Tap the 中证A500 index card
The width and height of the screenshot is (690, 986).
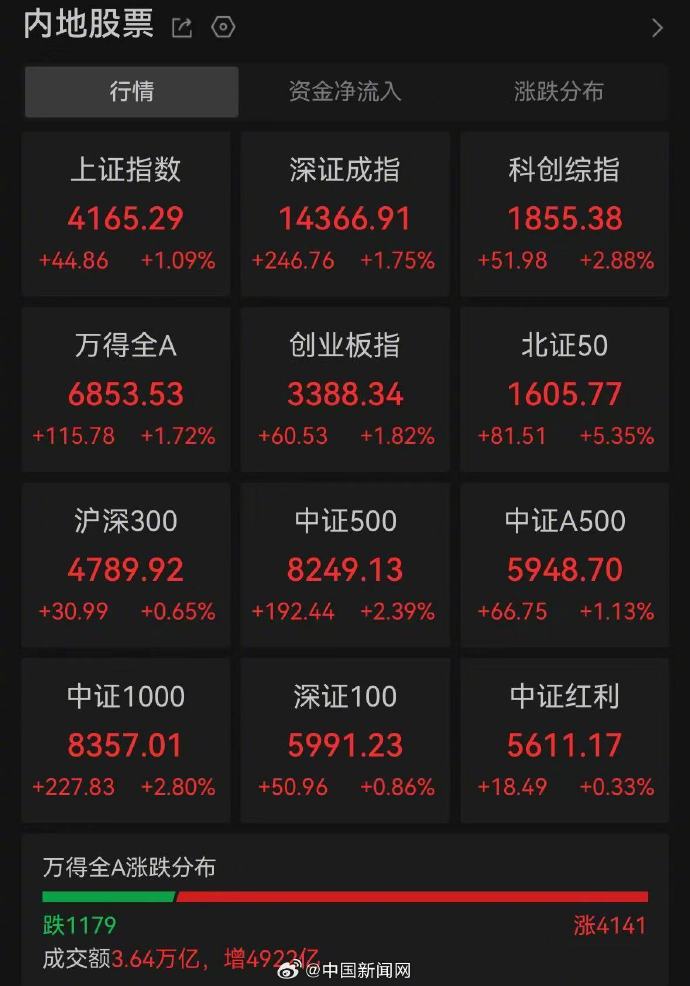pos(564,566)
